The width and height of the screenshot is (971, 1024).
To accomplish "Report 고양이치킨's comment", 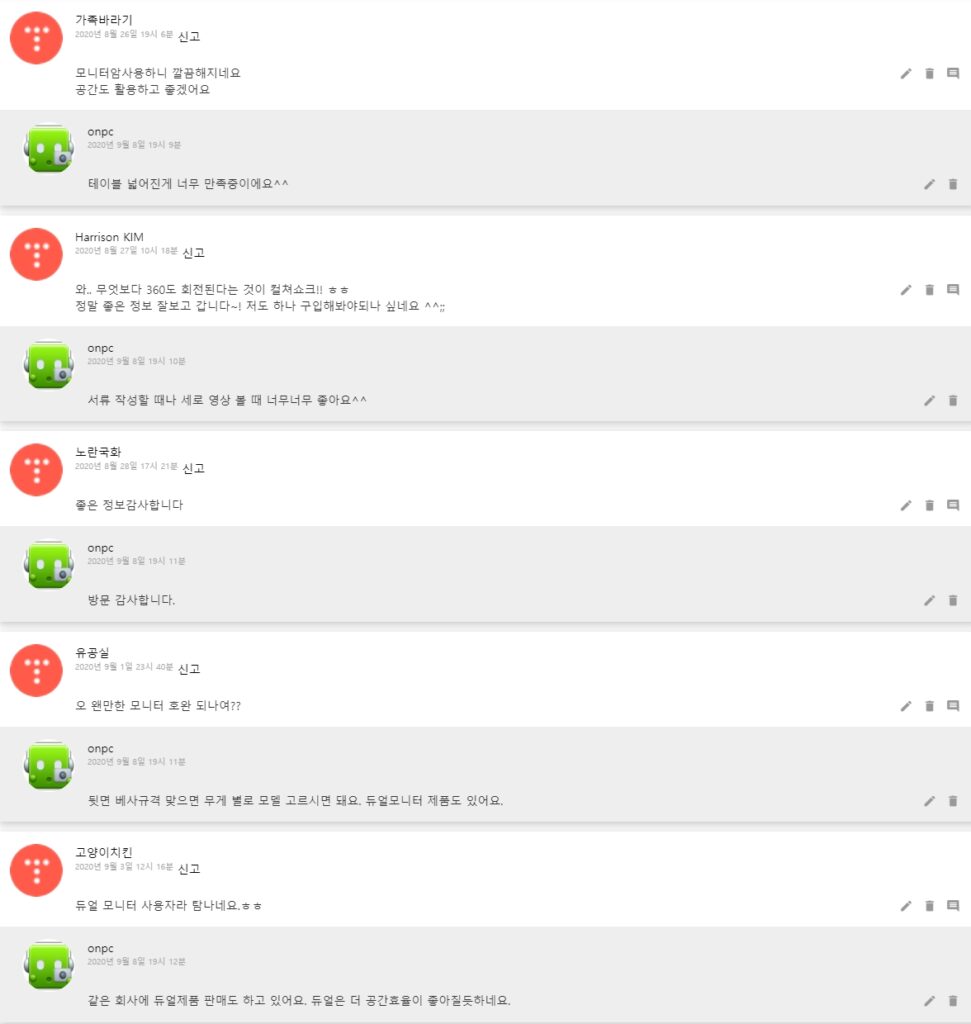I will [x=189, y=869].
